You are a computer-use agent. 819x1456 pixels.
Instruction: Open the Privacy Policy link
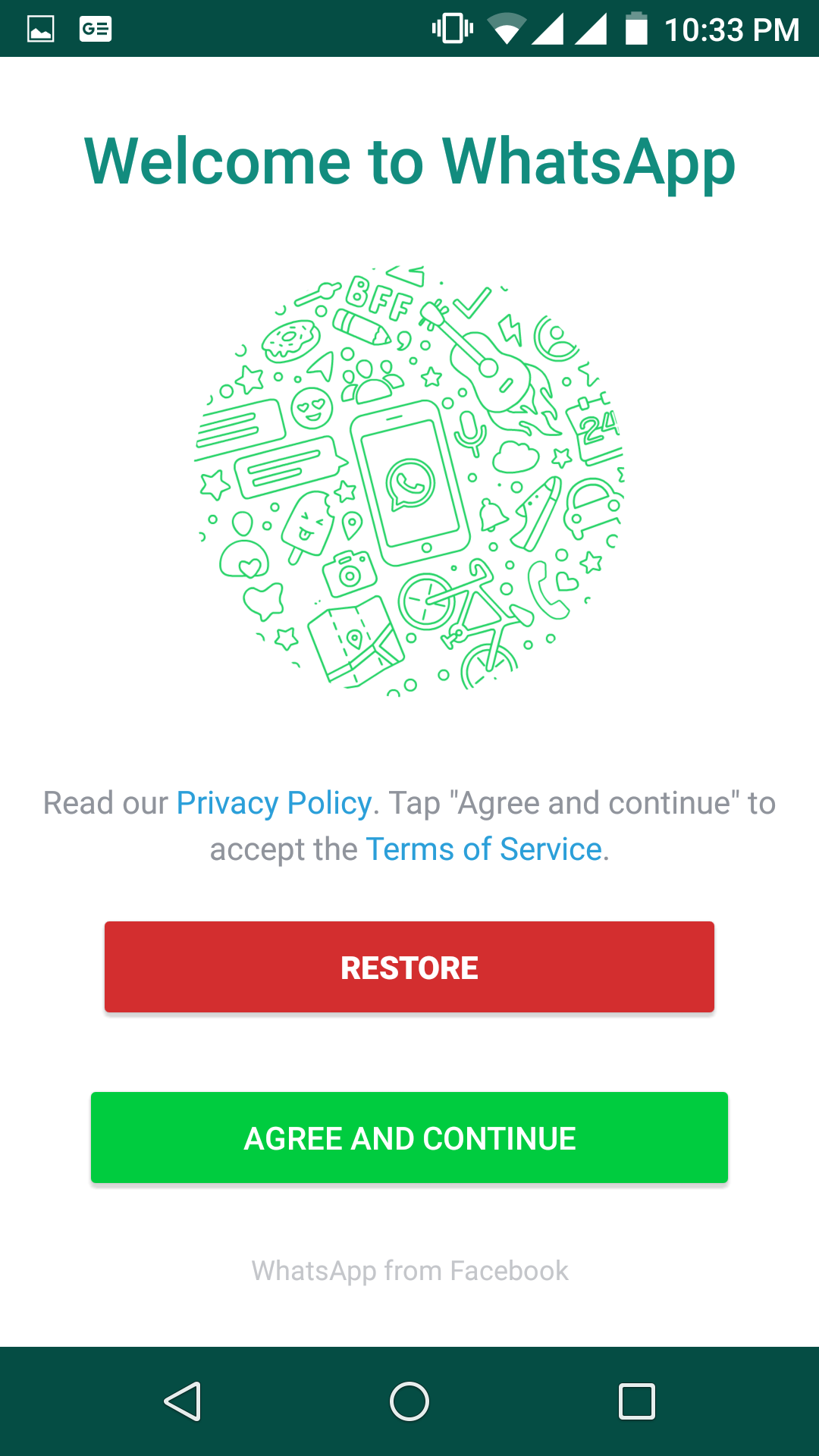click(274, 803)
